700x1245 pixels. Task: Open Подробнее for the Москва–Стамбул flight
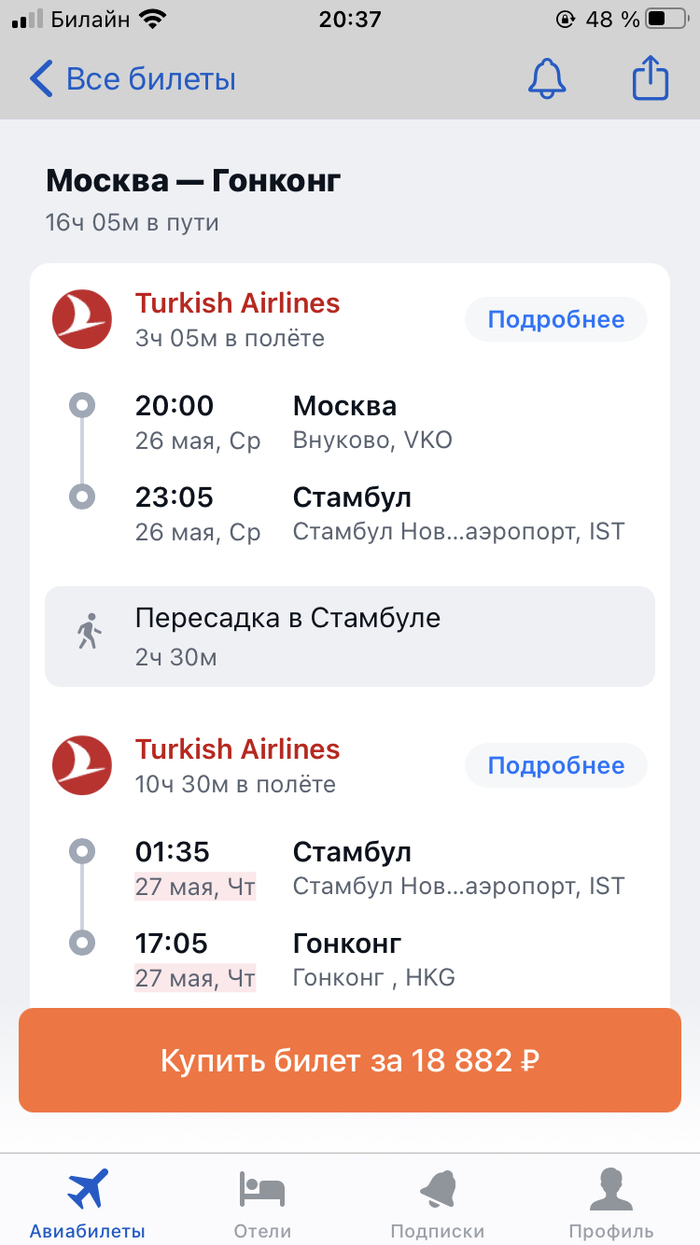[556, 320]
